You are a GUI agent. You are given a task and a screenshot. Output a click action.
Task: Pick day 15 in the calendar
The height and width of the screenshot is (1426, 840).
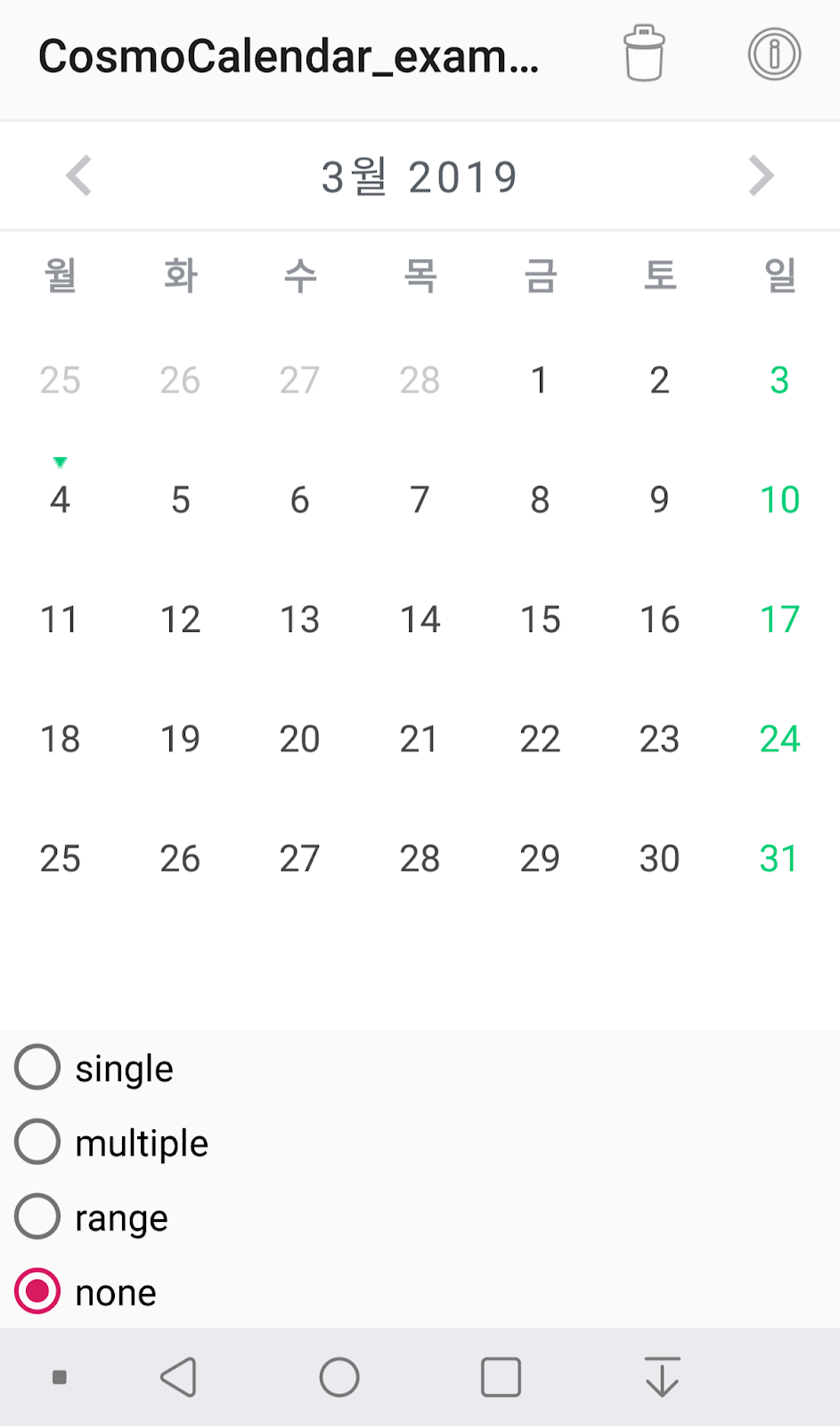tap(540, 619)
